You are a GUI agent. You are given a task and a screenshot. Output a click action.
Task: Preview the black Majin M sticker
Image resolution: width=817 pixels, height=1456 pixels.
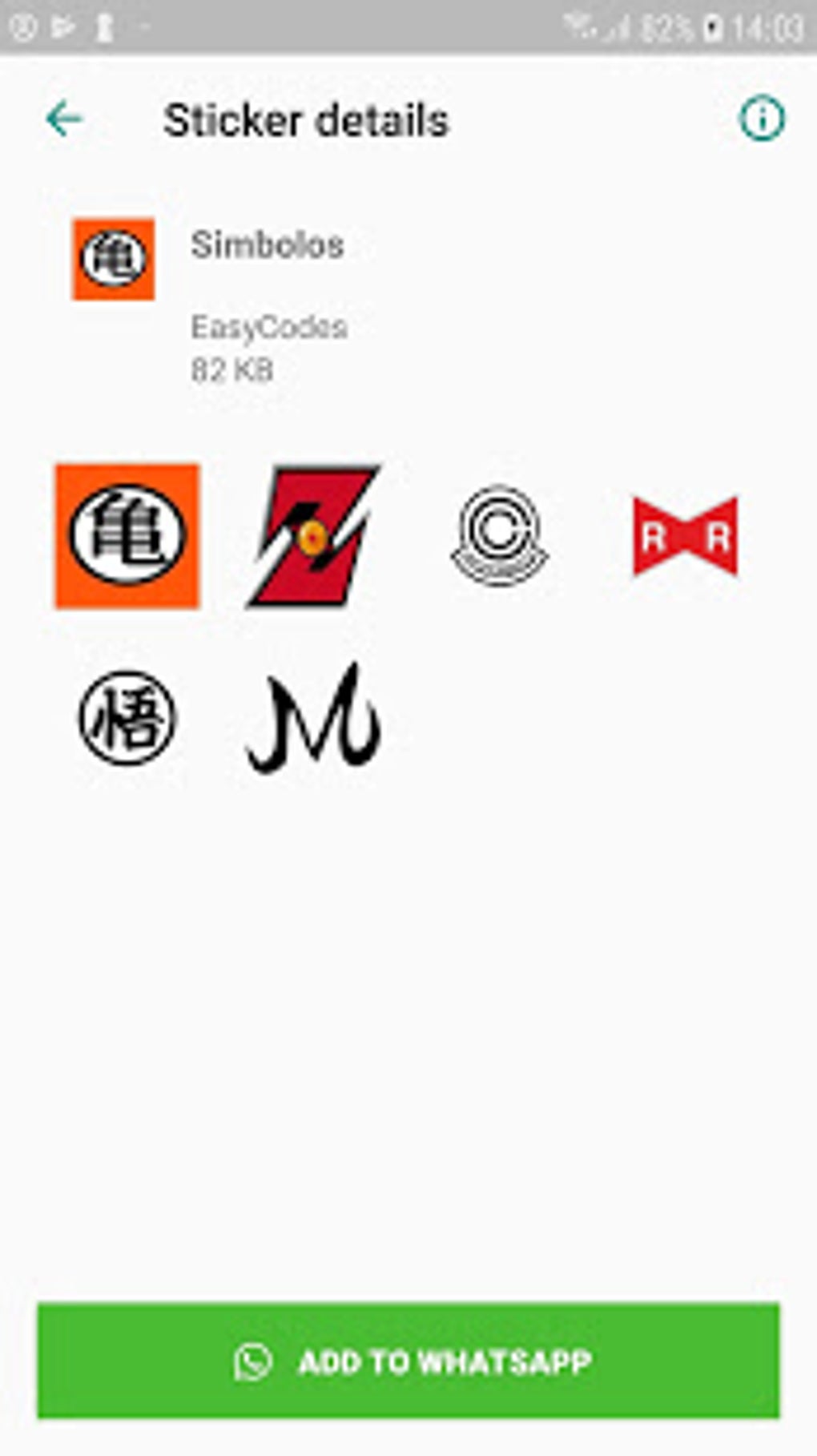[313, 718]
